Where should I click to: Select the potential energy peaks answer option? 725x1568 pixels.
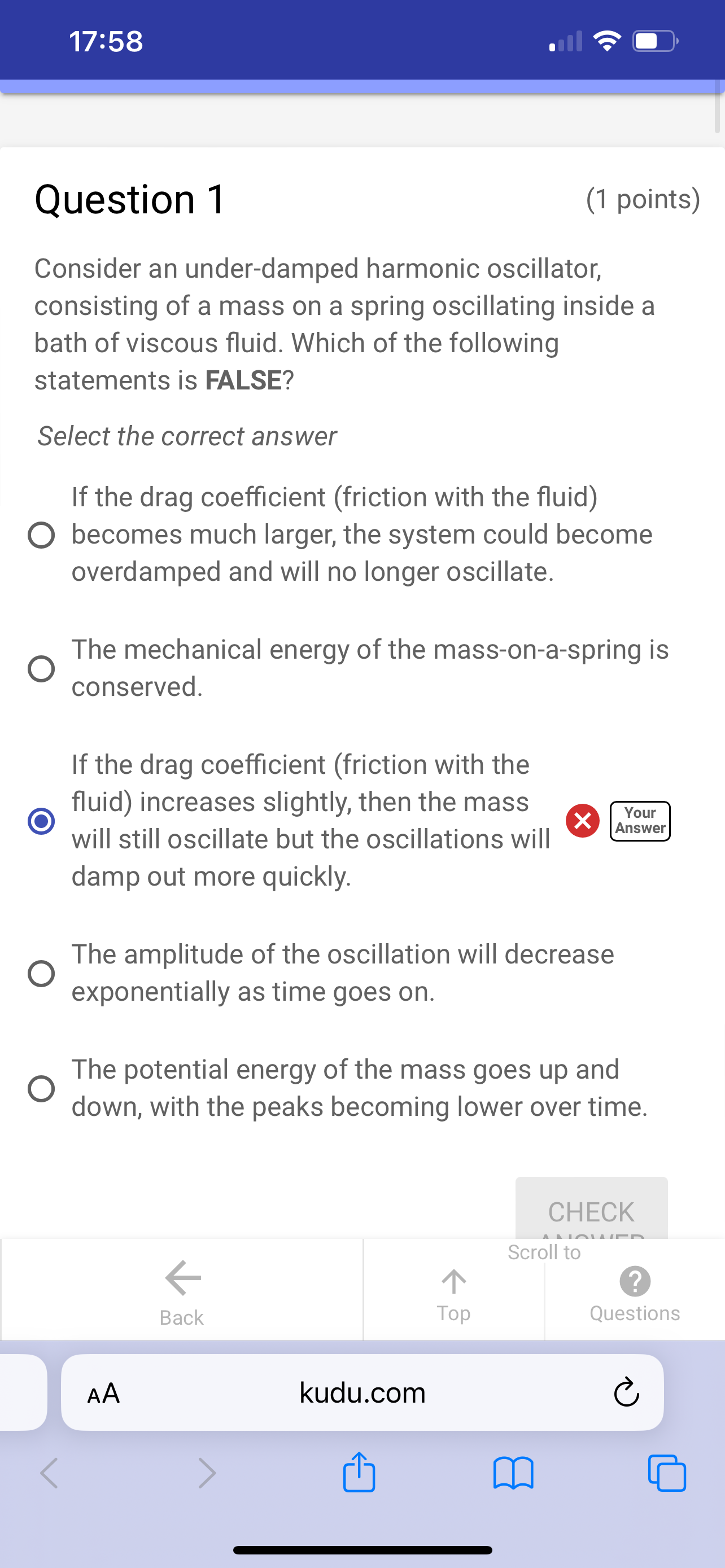click(40, 1088)
